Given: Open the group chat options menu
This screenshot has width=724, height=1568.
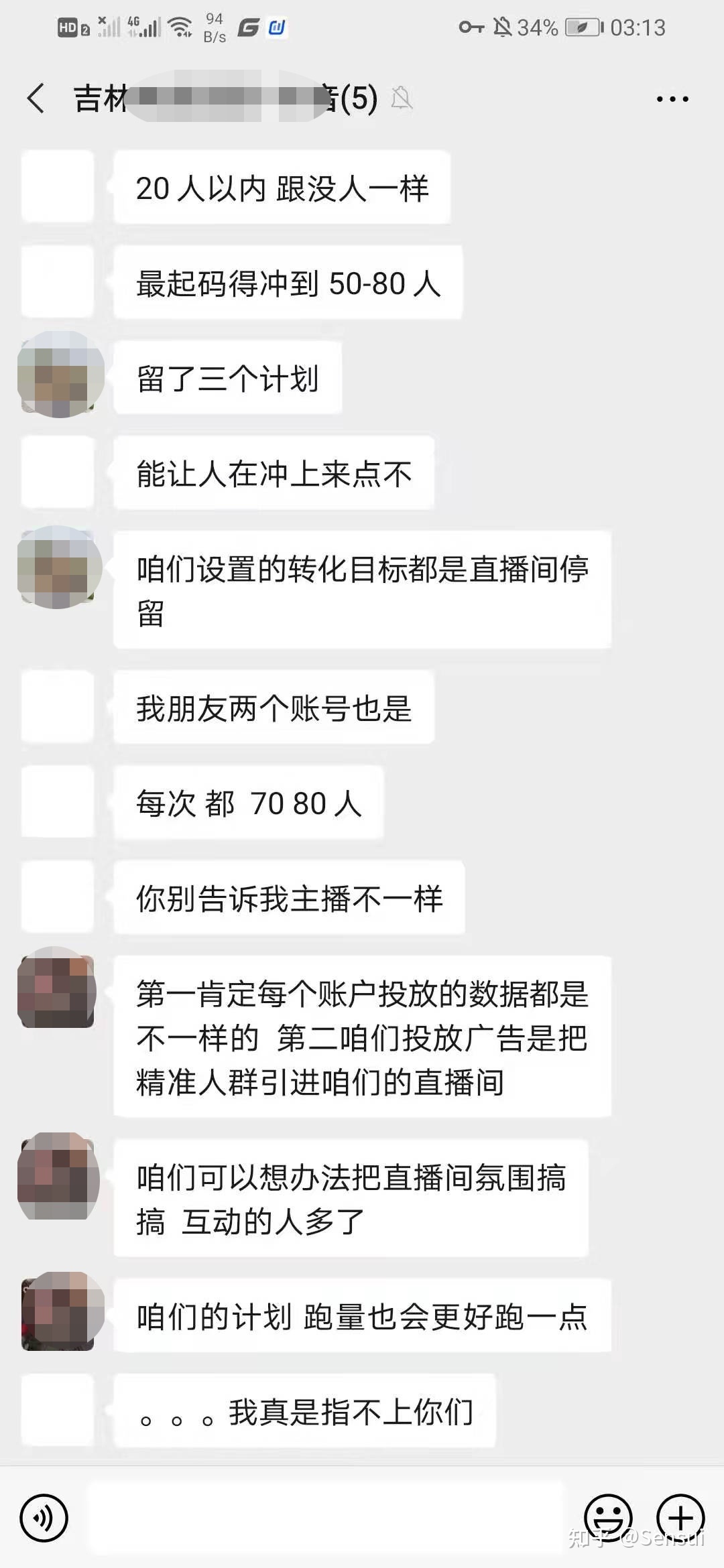Looking at the screenshot, I should [x=672, y=99].
